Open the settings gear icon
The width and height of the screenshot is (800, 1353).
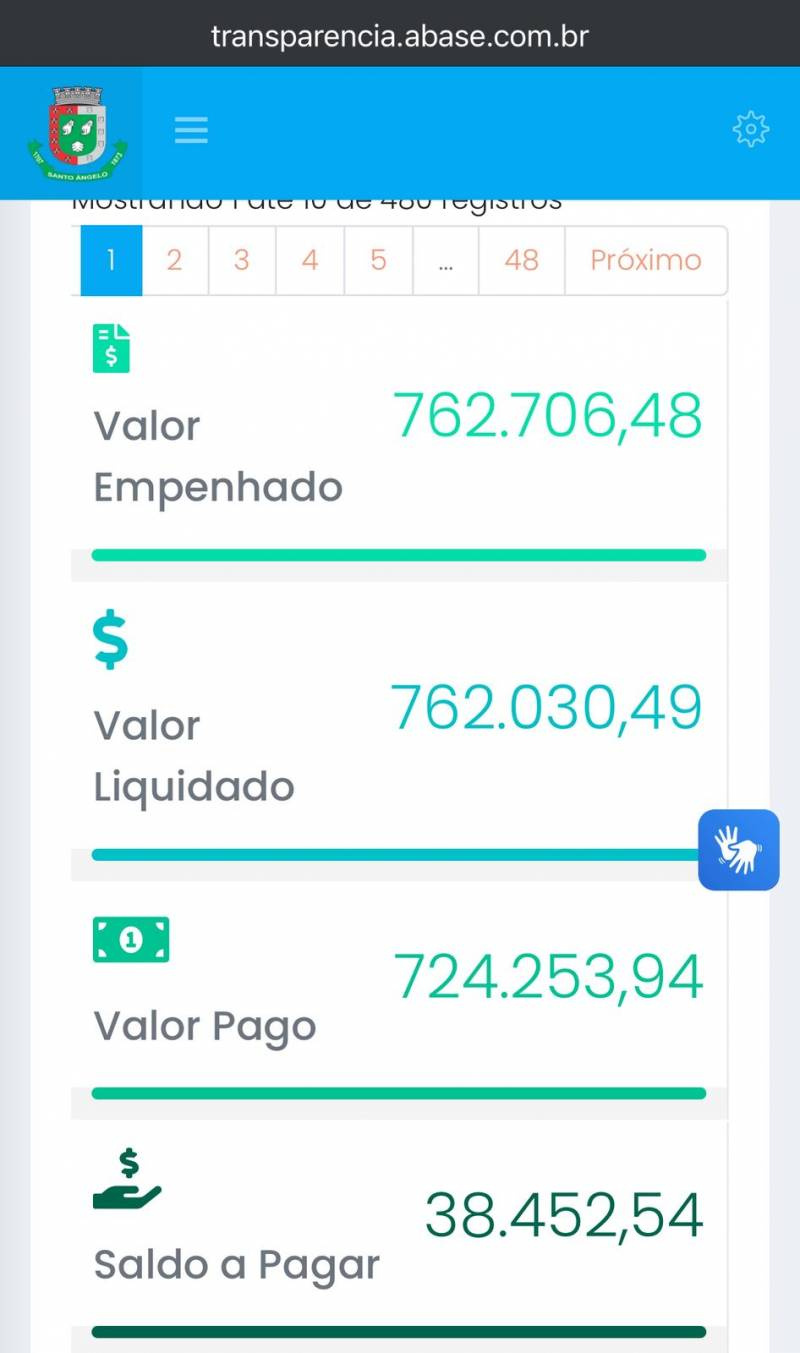tap(749, 128)
